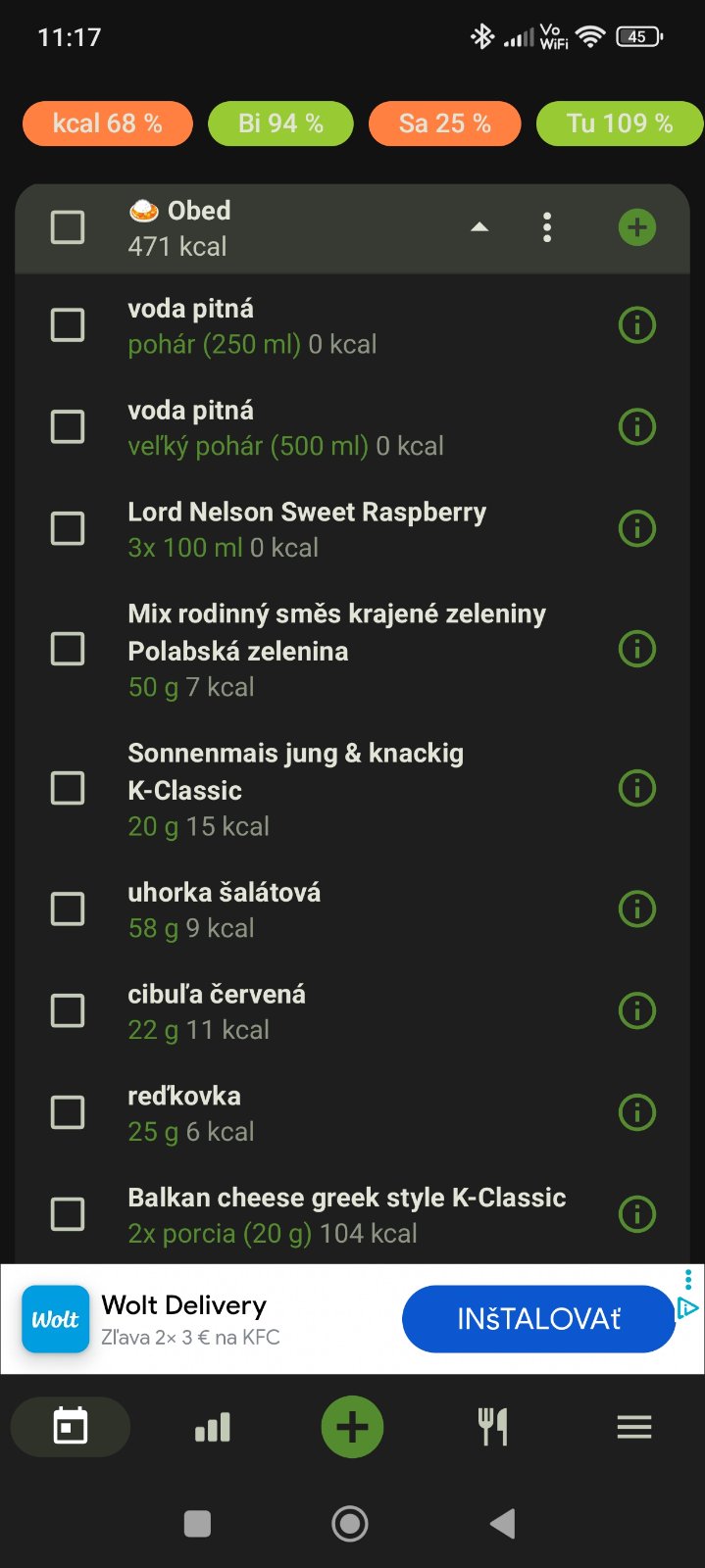Add food to Obed with the plus icon

tap(636, 227)
